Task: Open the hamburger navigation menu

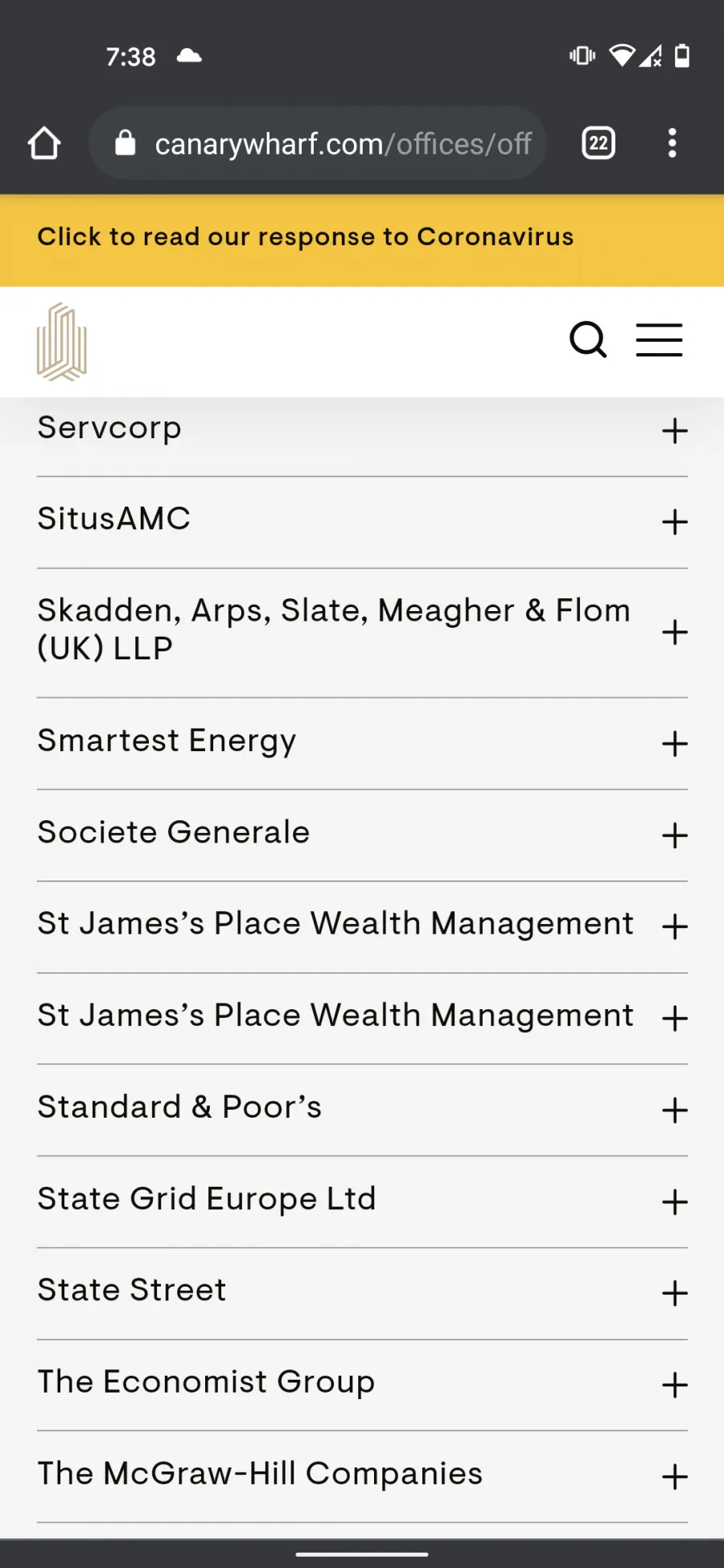Action: pos(659,339)
